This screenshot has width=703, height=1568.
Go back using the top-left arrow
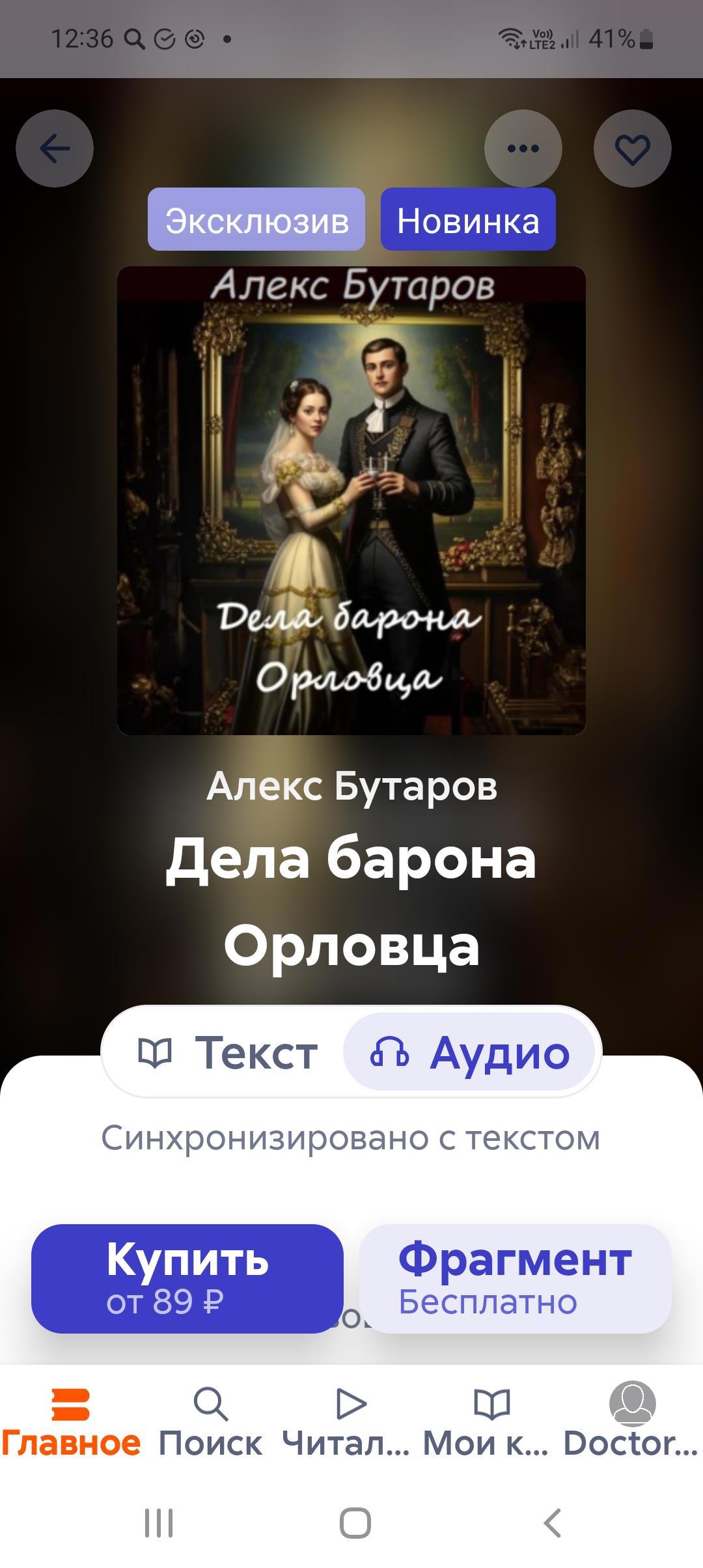(x=55, y=148)
